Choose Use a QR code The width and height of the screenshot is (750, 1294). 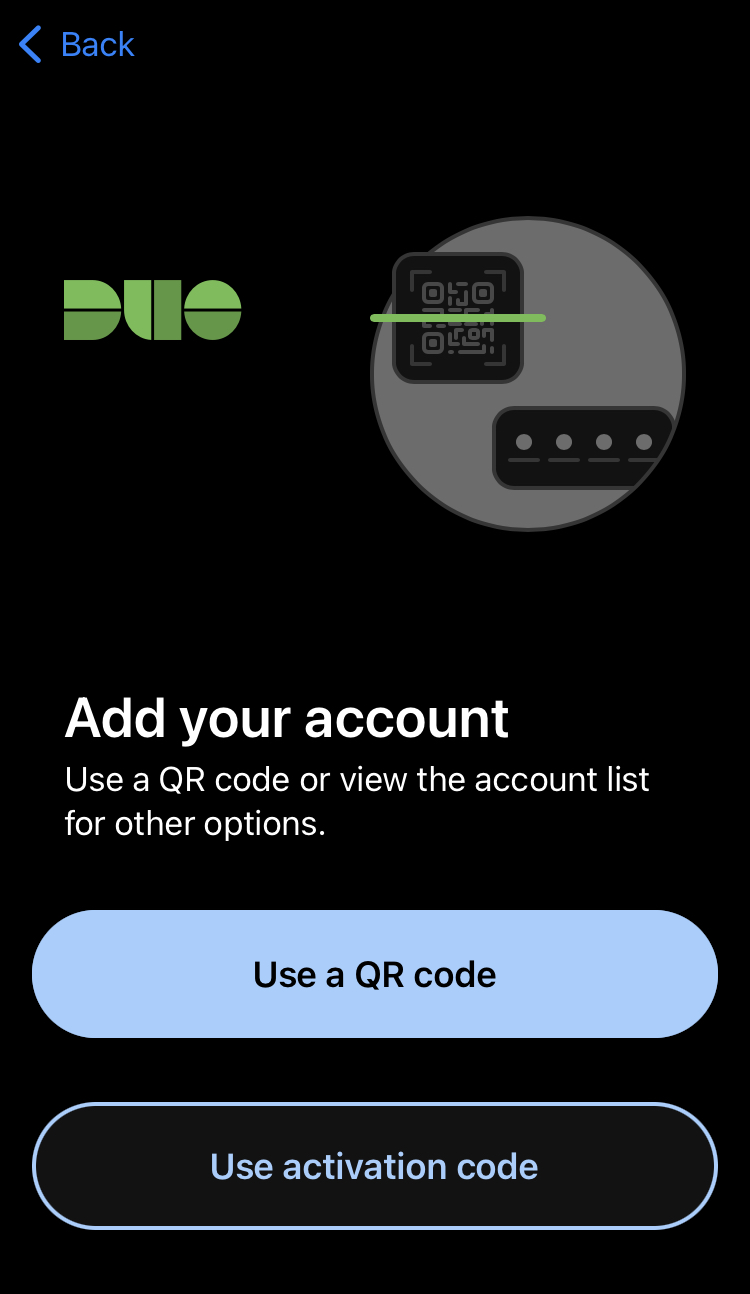[x=375, y=974]
